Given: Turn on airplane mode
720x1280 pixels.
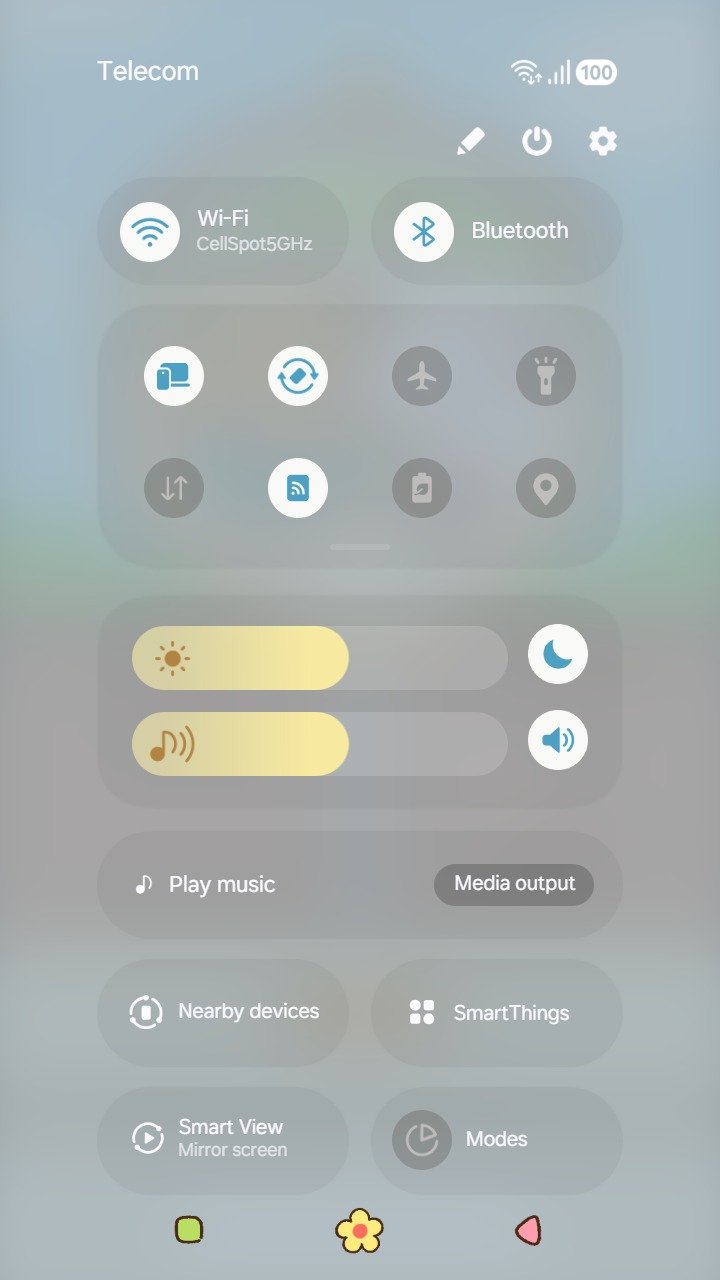Looking at the screenshot, I should pyautogui.click(x=422, y=376).
